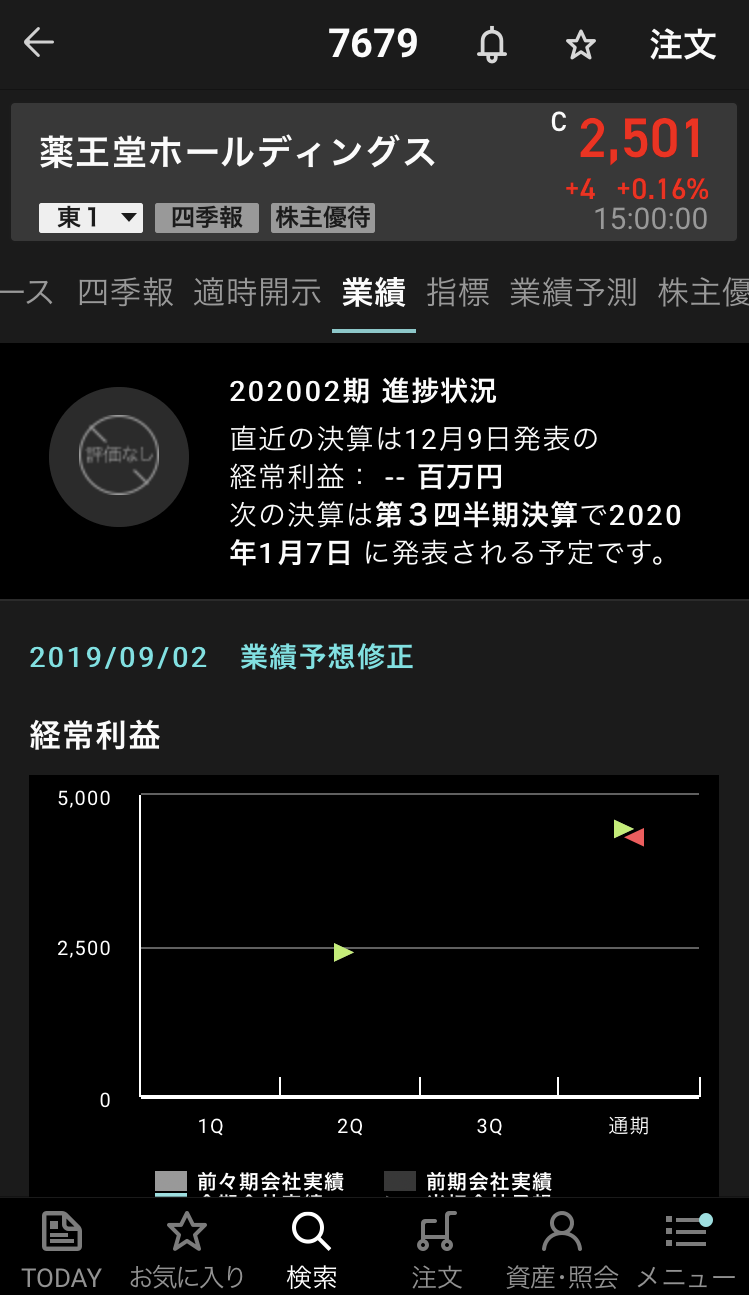Open TODAY in bottom navigation
749x1295 pixels.
62,1248
